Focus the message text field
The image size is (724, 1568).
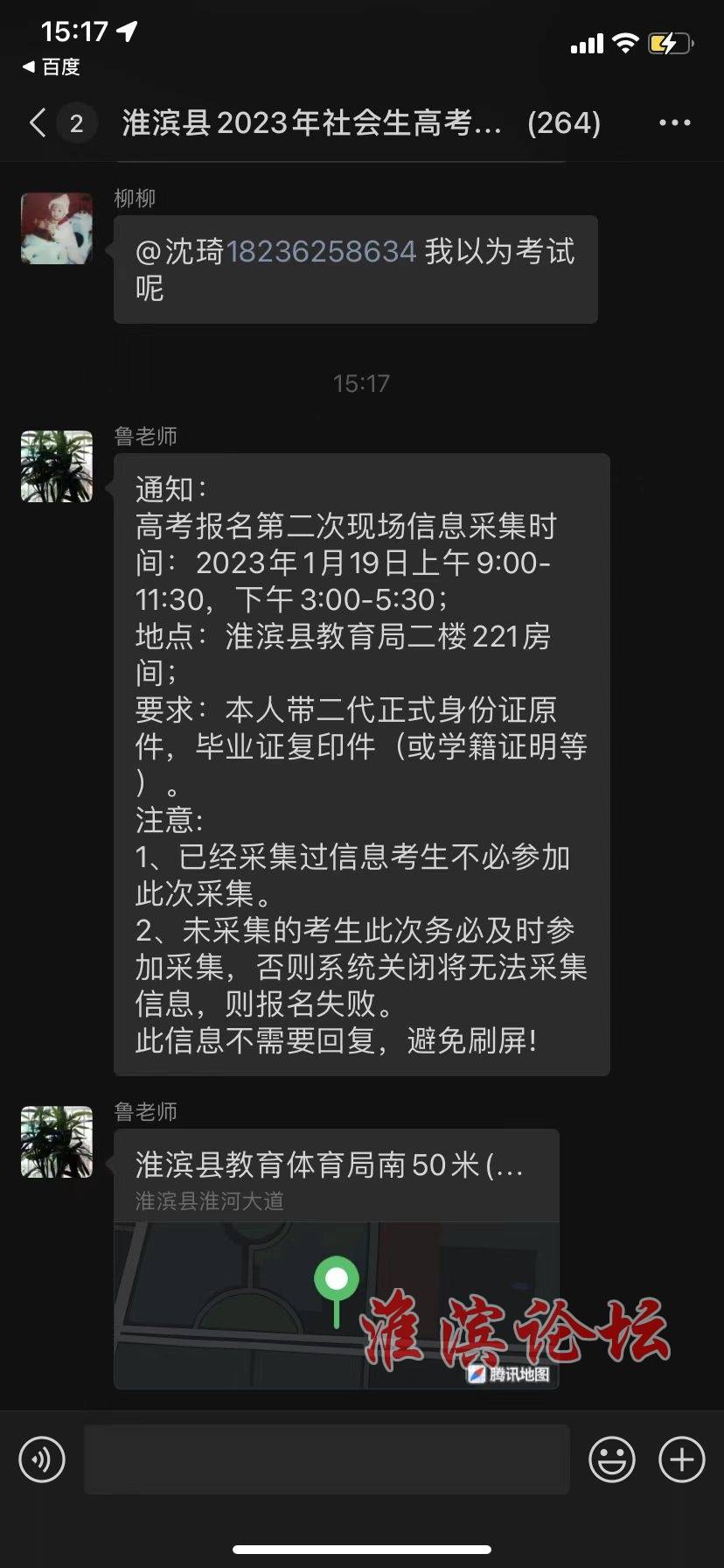coord(326,1459)
